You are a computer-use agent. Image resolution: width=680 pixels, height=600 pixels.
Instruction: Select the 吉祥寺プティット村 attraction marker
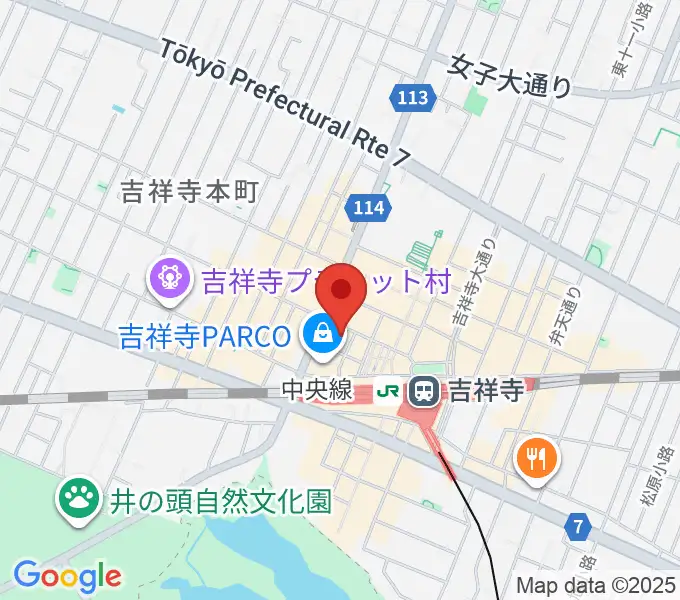coord(168,280)
